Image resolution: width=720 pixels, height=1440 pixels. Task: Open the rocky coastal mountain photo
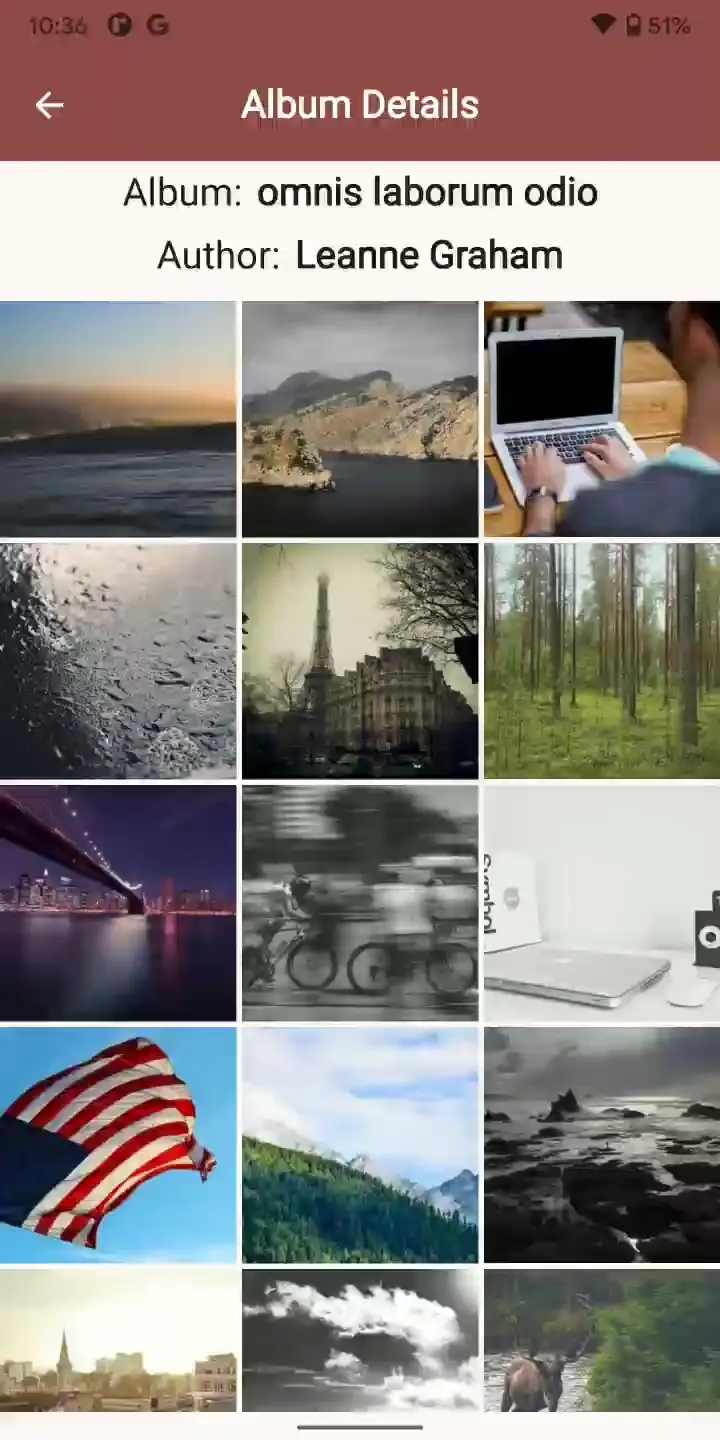(x=360, y=420)
